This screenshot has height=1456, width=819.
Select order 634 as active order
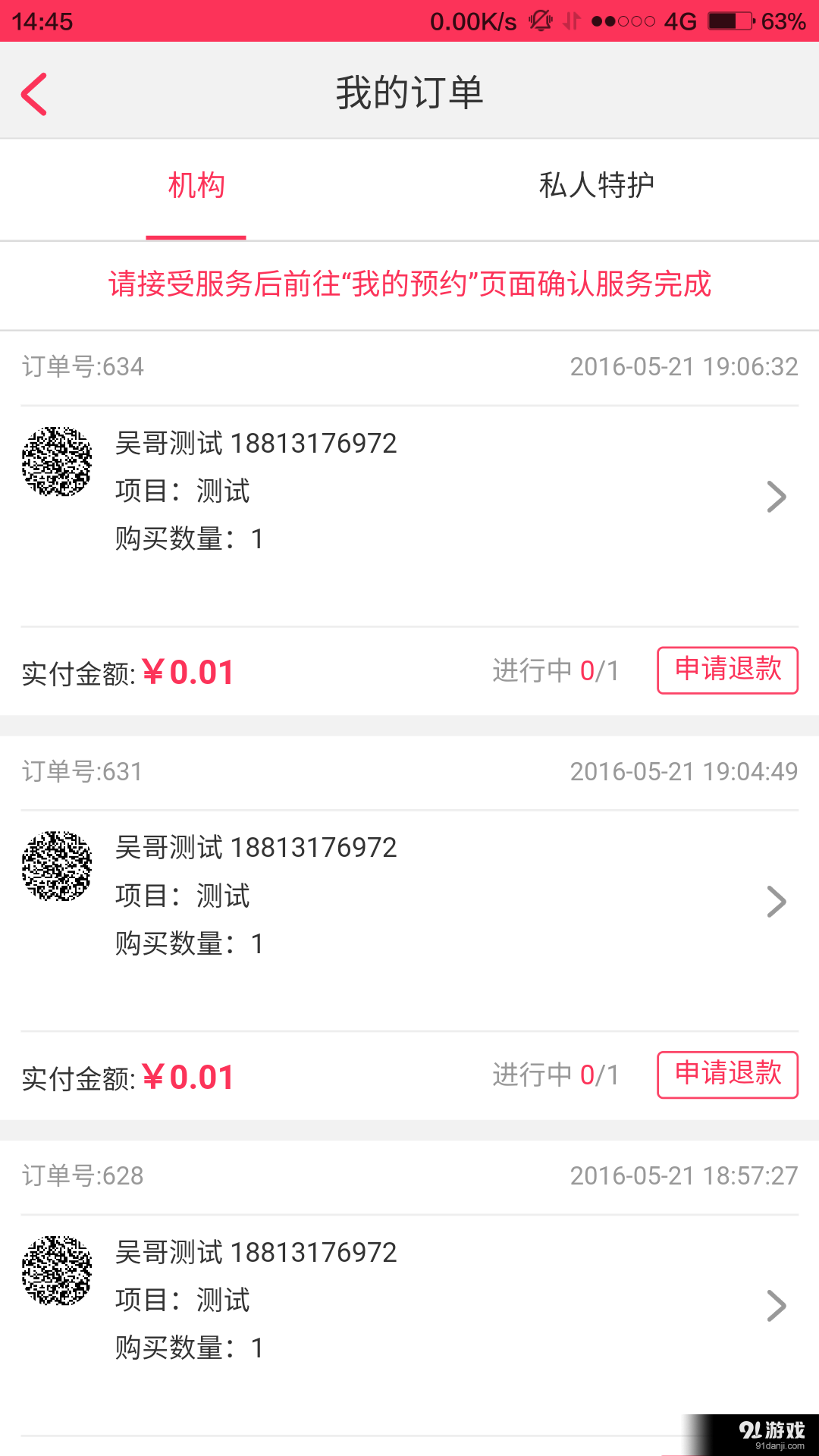point(409,493)
